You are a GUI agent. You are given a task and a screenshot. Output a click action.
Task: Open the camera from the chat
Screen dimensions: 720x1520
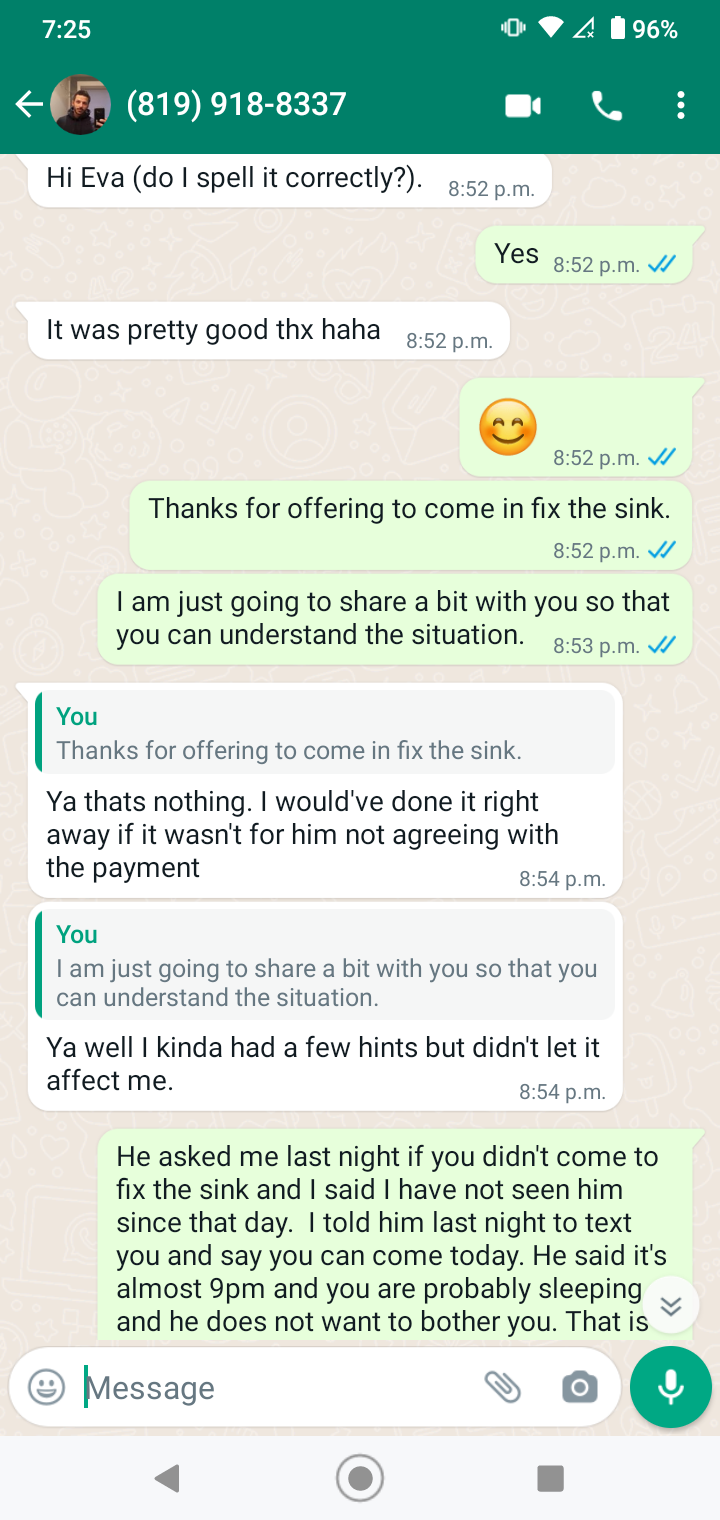[x=579, y=1387]
